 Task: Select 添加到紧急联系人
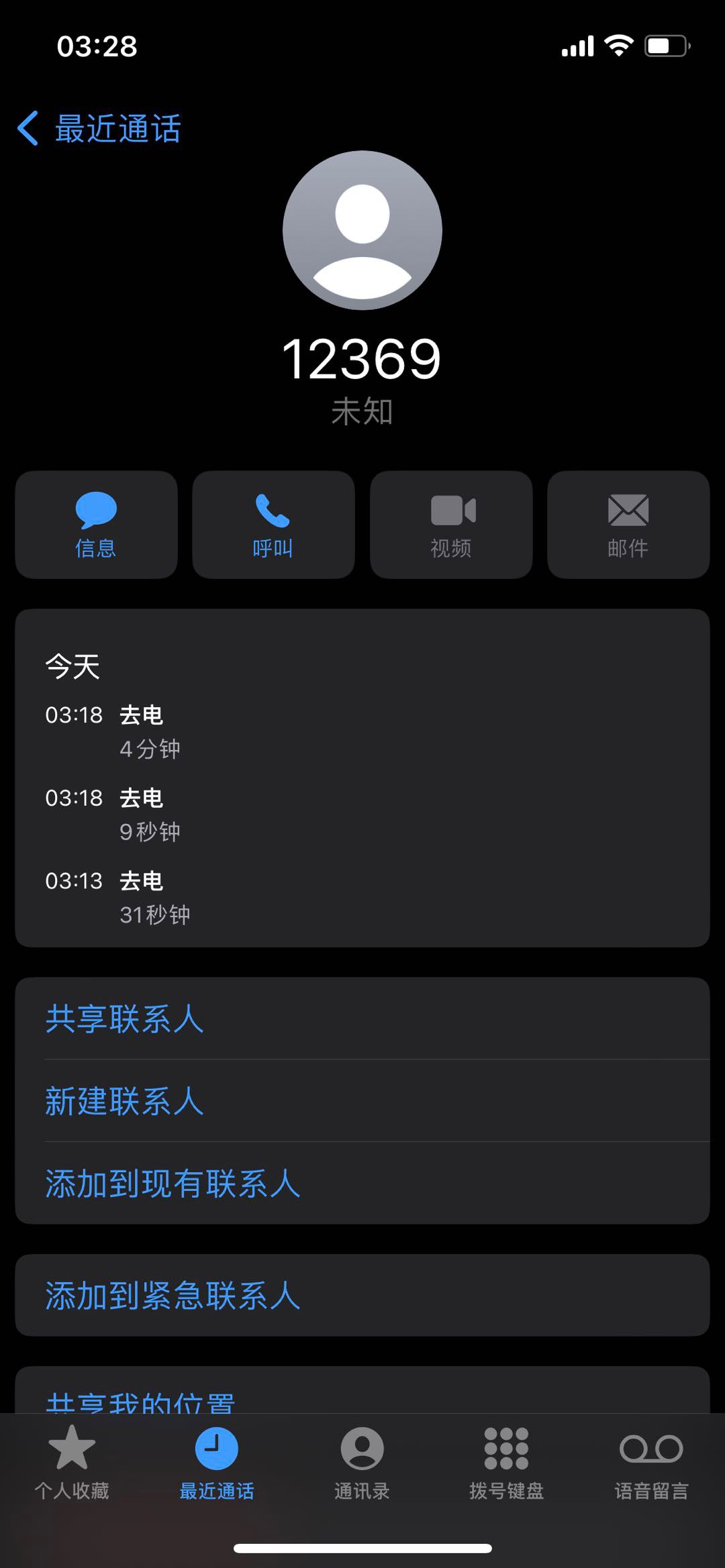(x=362, y=1295)
